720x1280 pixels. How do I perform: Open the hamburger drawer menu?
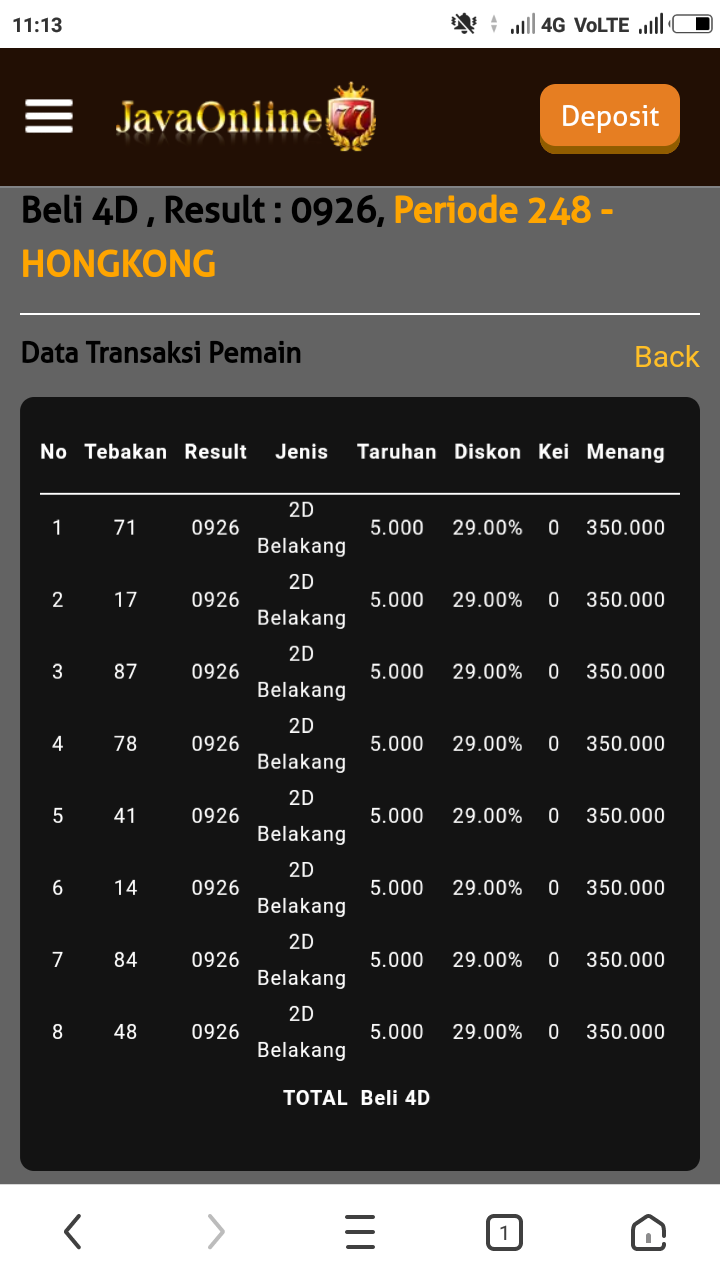(x=49, y=116)
